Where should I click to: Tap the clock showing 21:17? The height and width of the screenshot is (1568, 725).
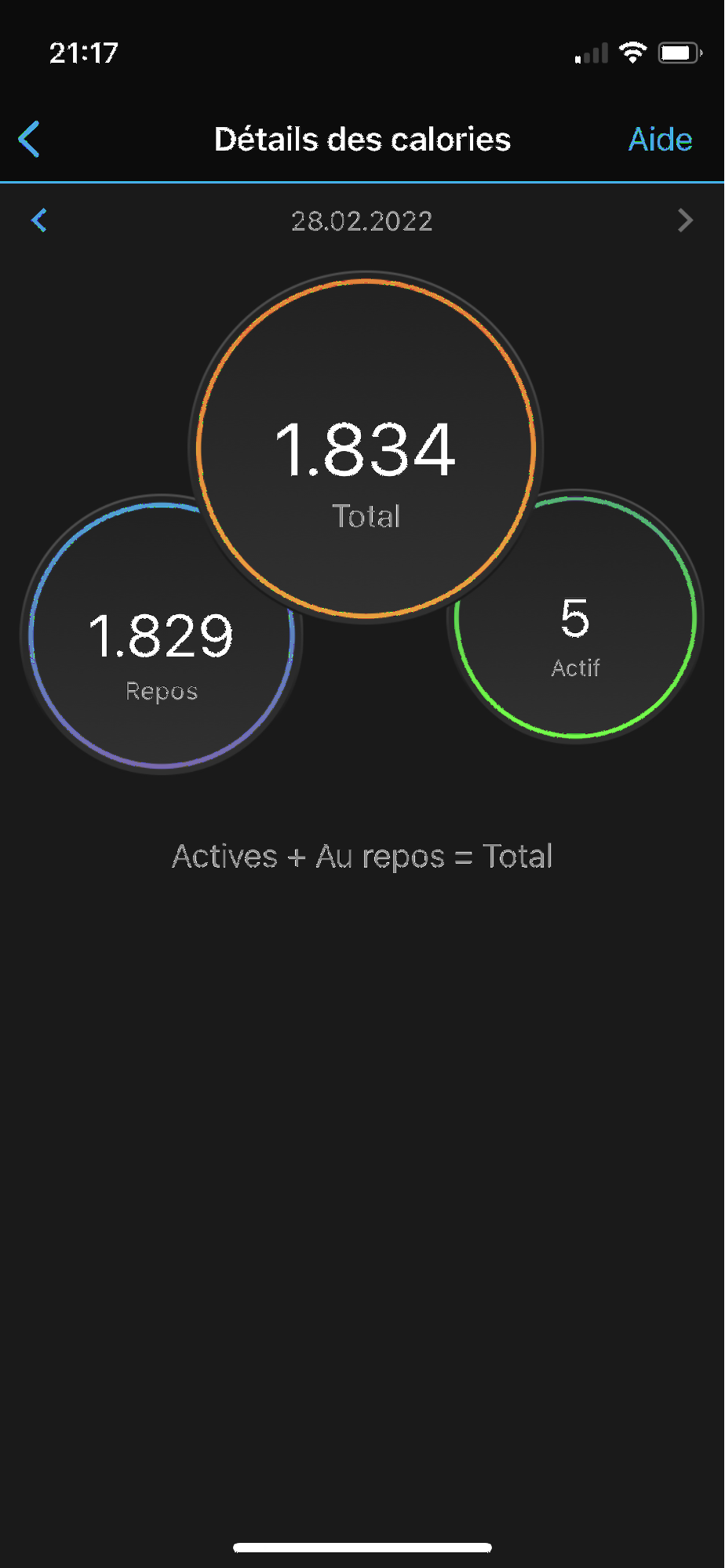point(84,52)
